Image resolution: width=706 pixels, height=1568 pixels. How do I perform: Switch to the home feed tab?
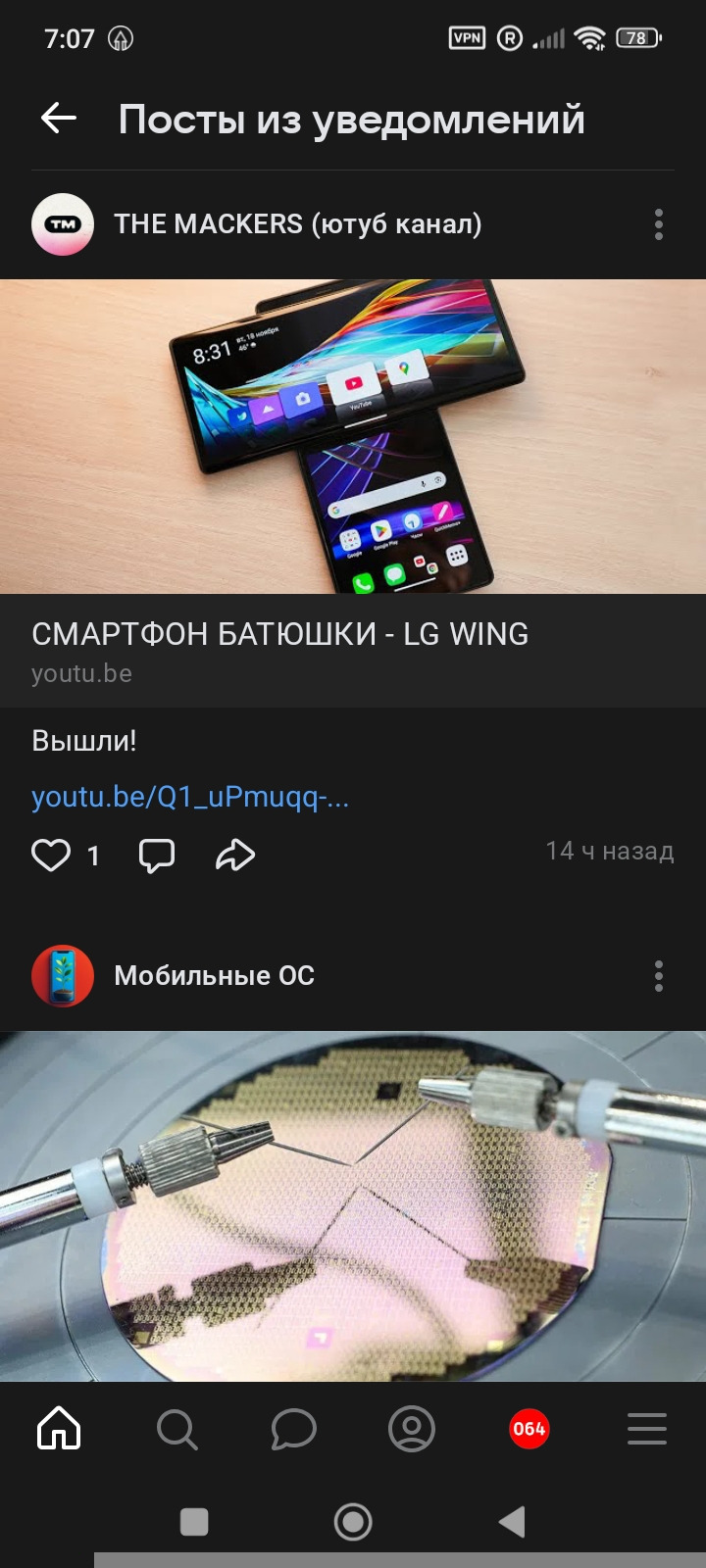coord(59,1429)
